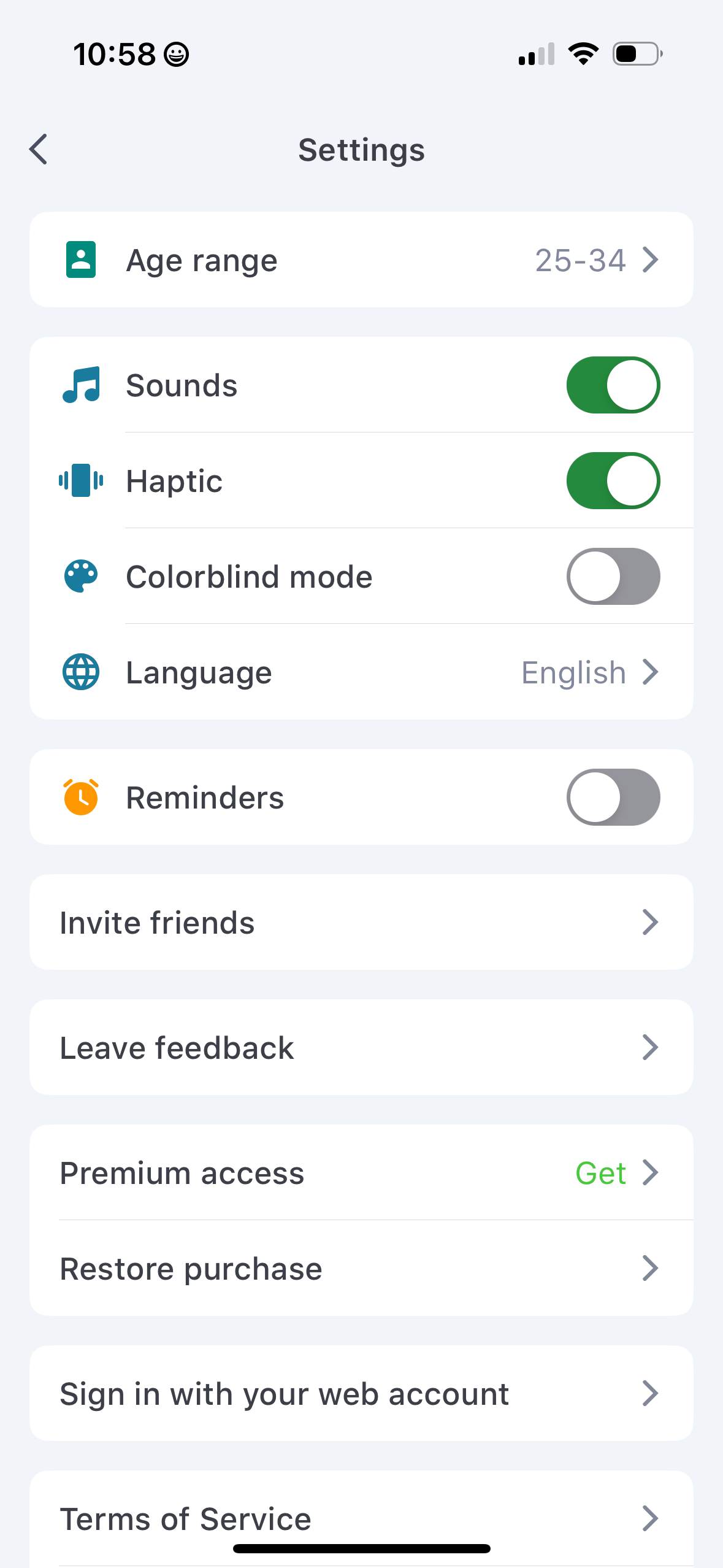Screen dimensions: 723x1568
Task: Open the Invite friends screen
Action: [x=361, y=922]
